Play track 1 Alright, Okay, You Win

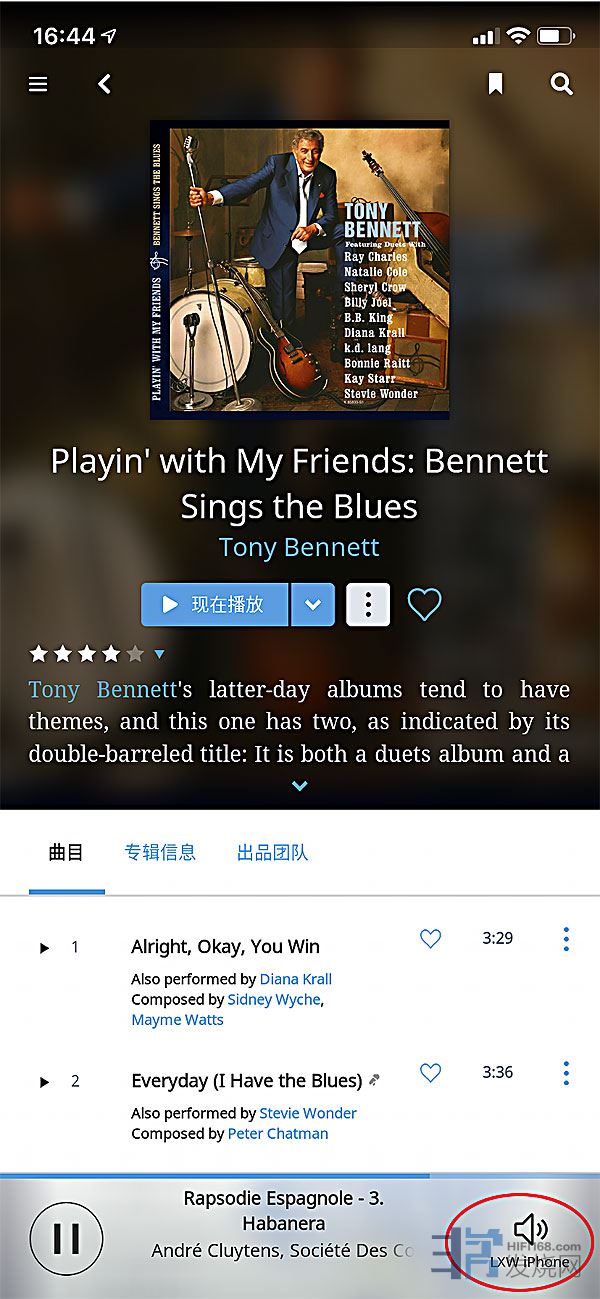(44, 948)
